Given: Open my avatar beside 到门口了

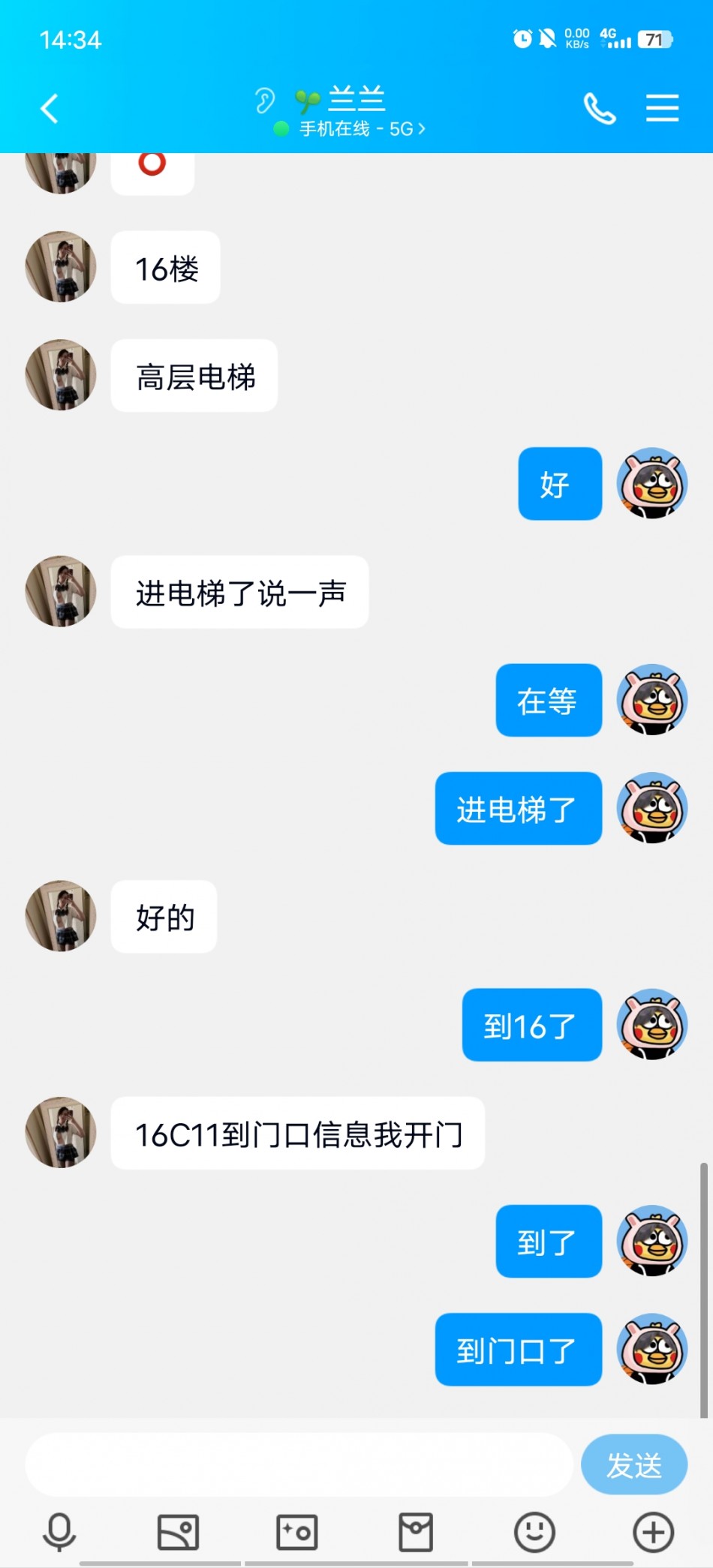Looking at the screenshot, I should 651,1348.
